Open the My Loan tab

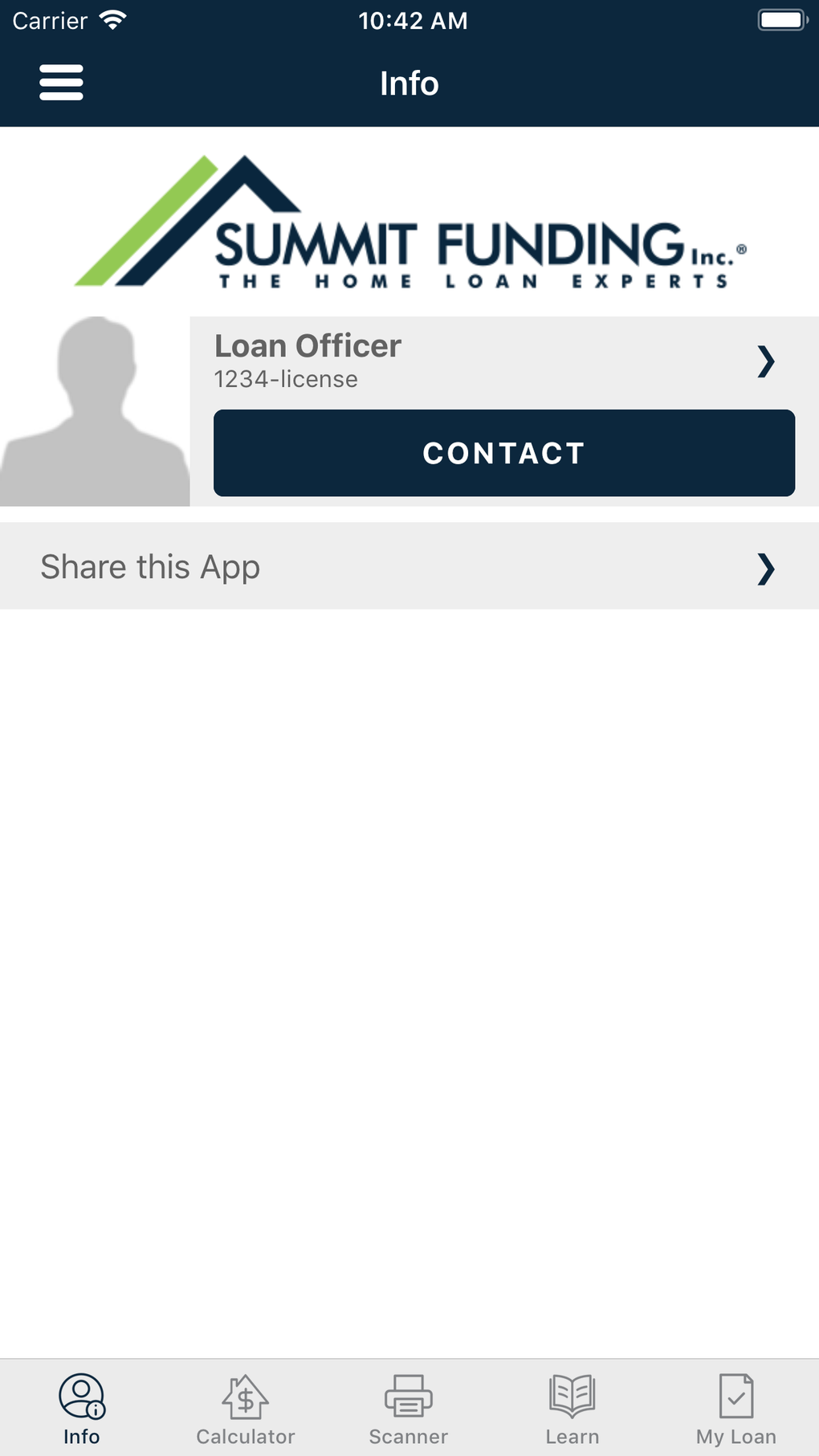(x=735, y=1408)
